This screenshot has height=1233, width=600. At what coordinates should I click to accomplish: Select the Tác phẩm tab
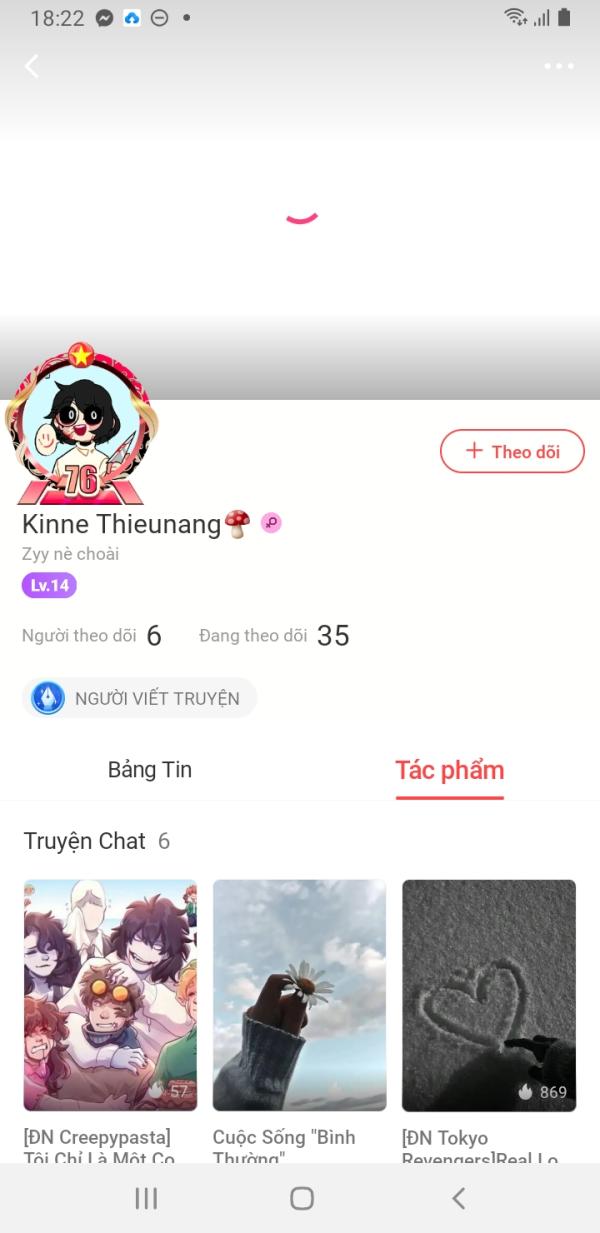449,770
